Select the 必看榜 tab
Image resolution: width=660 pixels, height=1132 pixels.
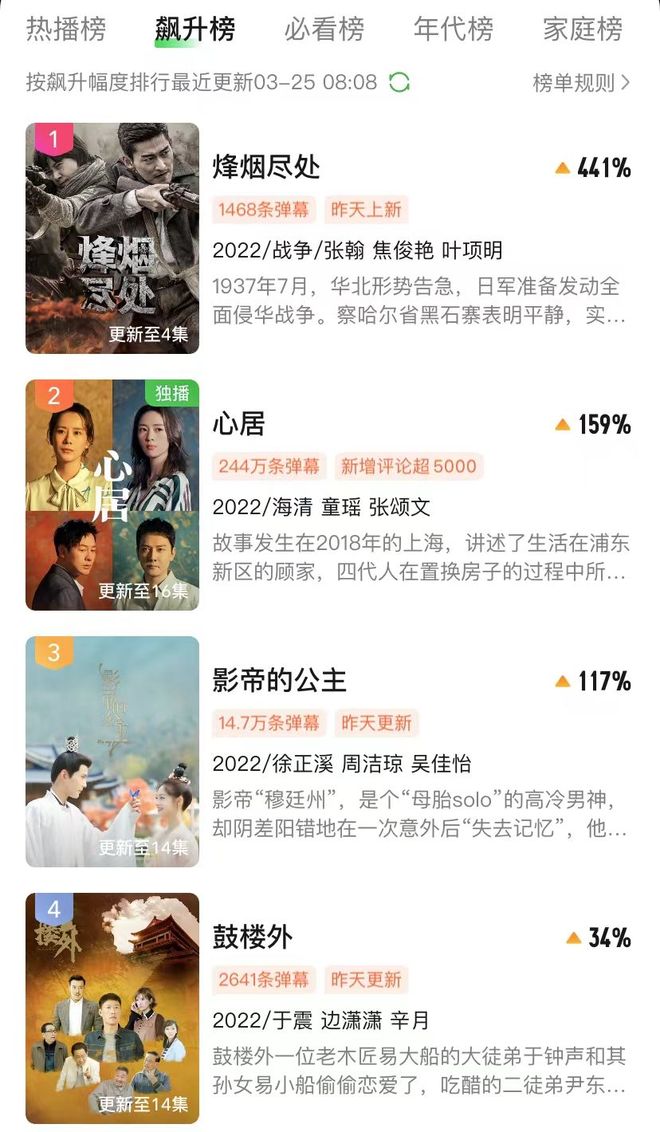point(324,29)
